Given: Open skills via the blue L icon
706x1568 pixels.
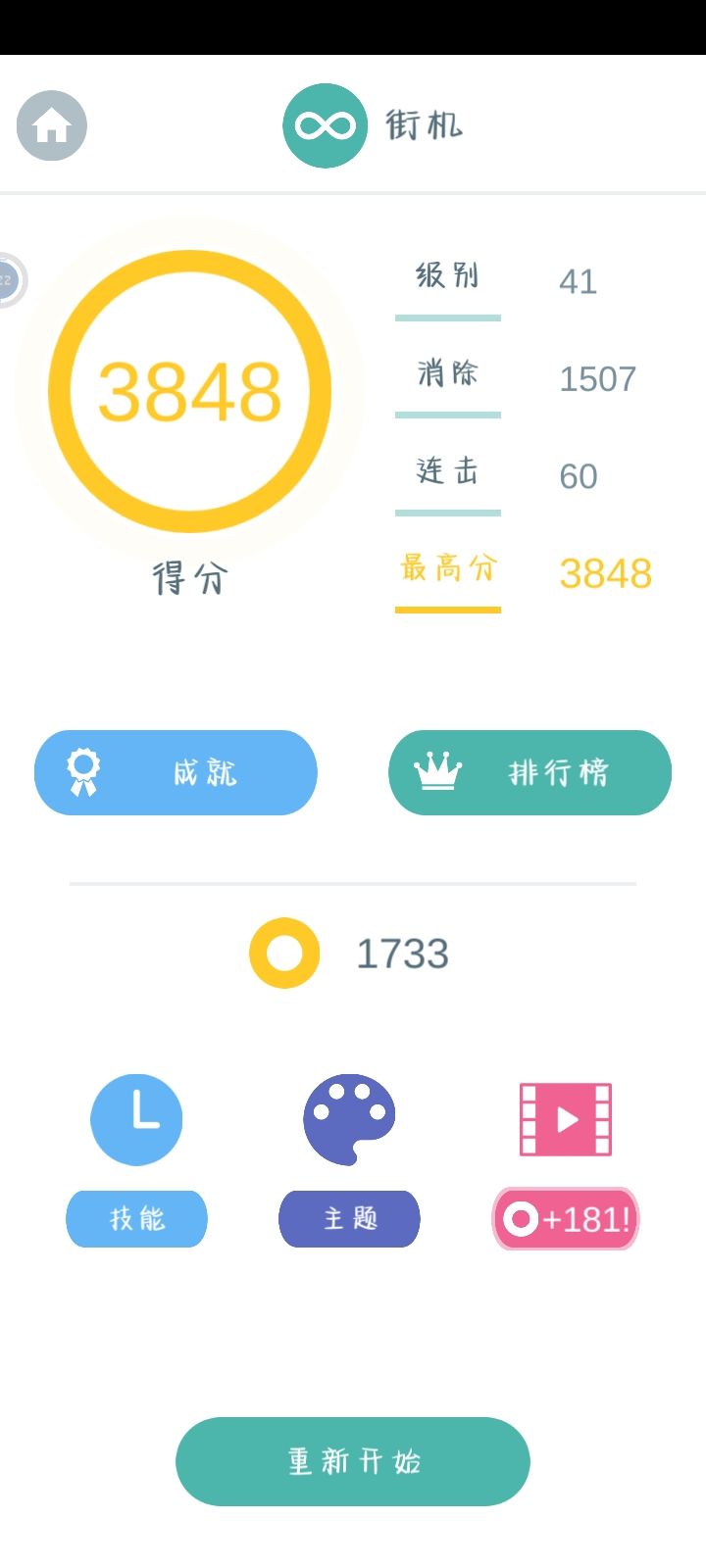Looking at the screenshot, I should click(x=136, y=1119).
